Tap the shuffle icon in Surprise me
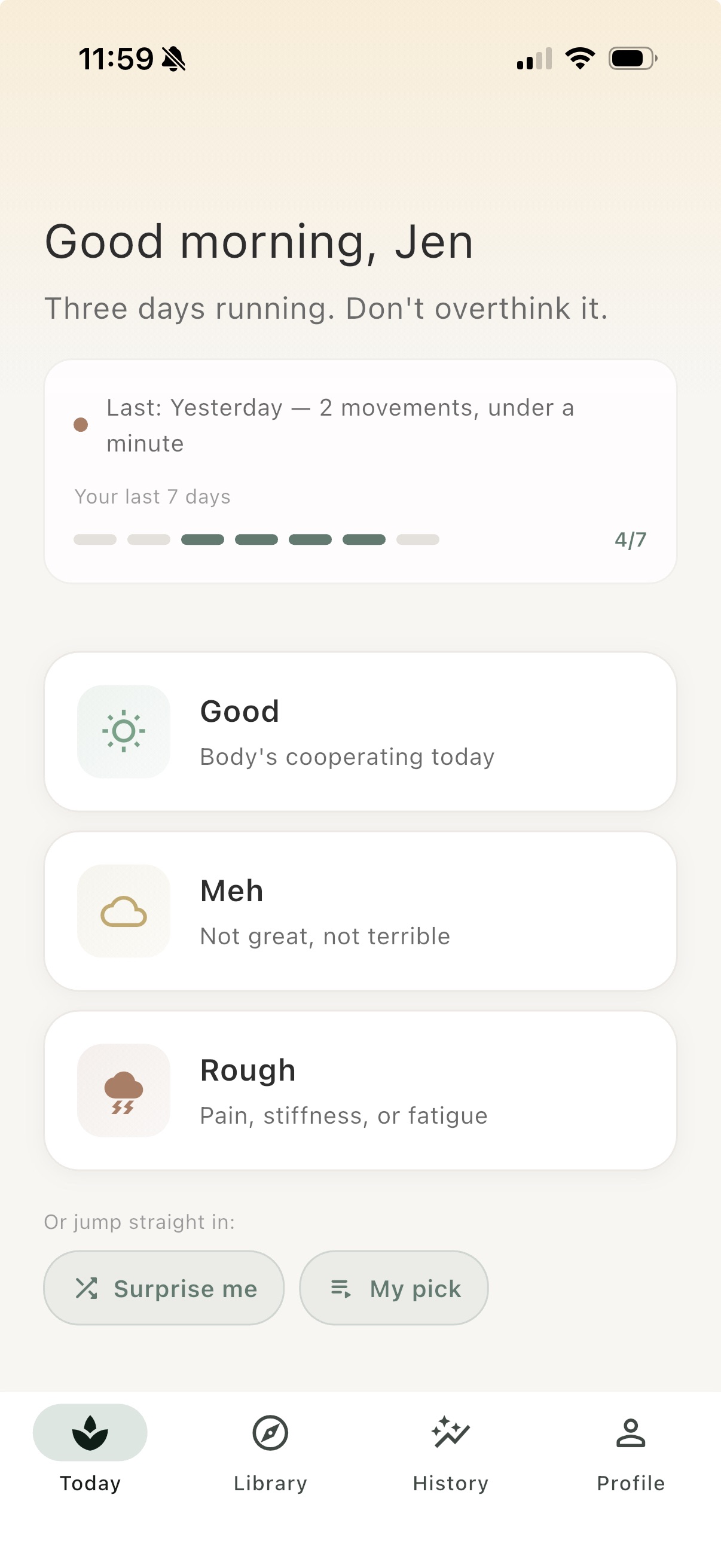The width and height of the screenshot is (721, 1568). [87, 1288]
